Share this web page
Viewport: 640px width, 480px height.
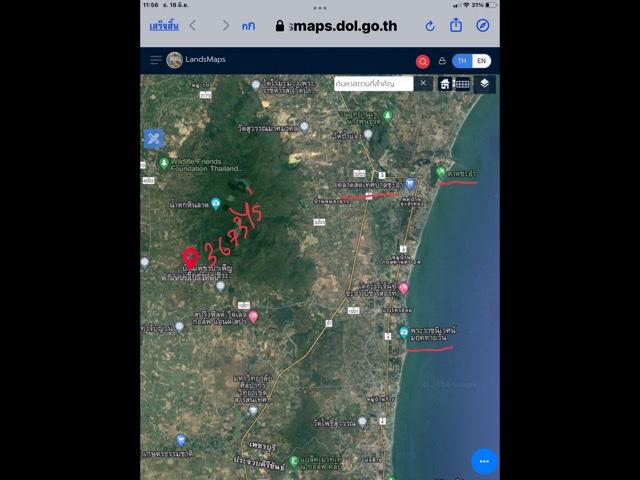pyautogui.click(x=456, y=26)
